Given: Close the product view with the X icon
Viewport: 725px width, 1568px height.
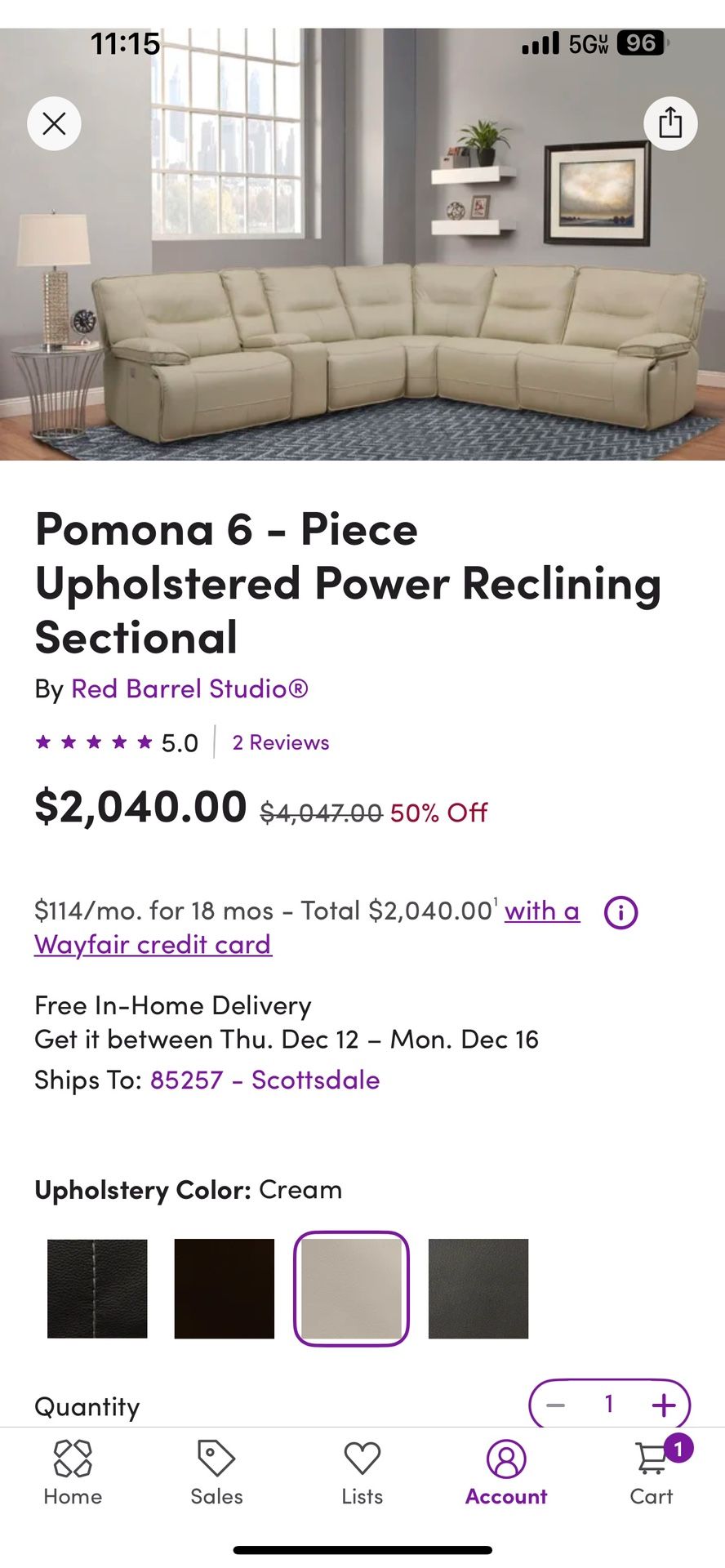Looking at the screenshot, I should pyautogui.click(x=54, y=123).
